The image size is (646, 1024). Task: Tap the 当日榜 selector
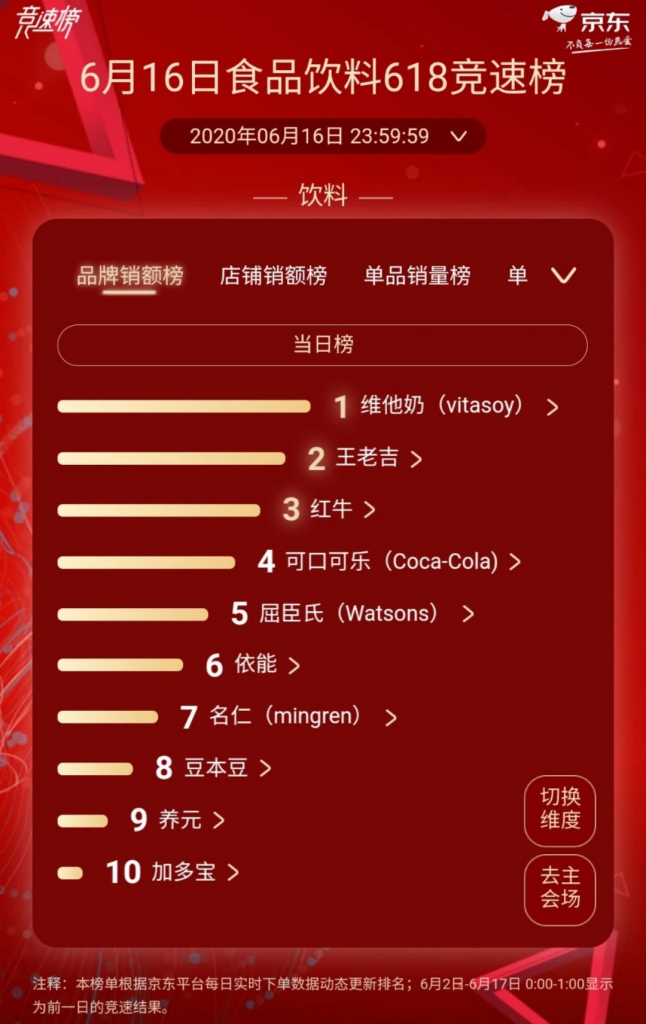coord(322,345)
